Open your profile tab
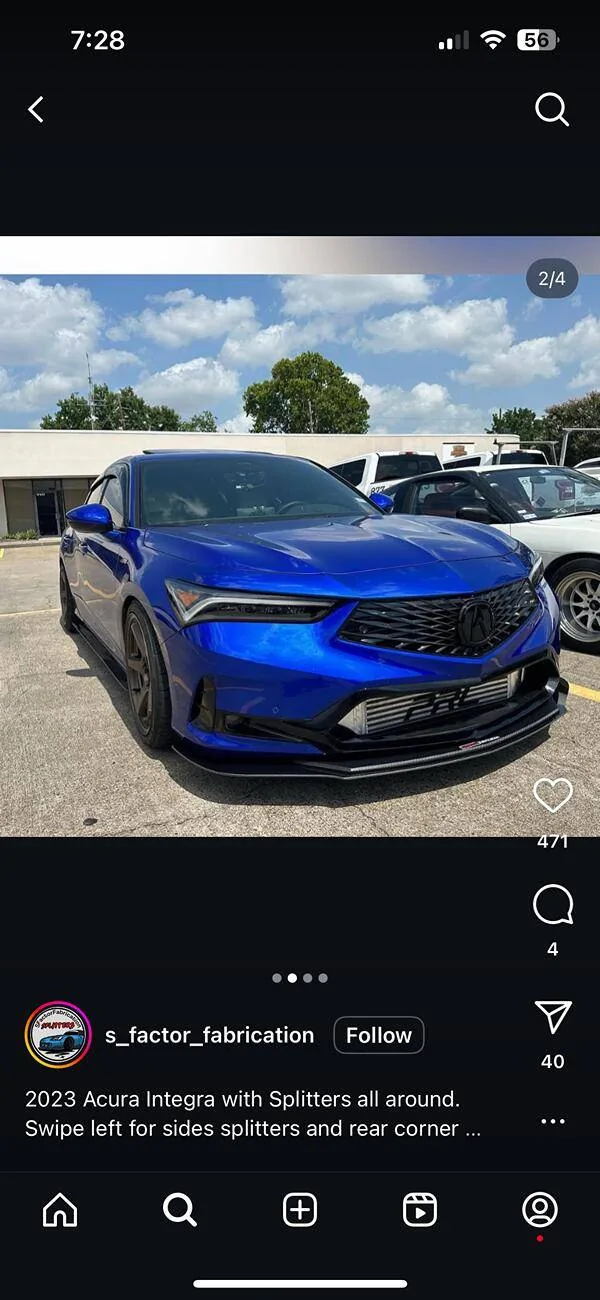 pos(540,1210)
